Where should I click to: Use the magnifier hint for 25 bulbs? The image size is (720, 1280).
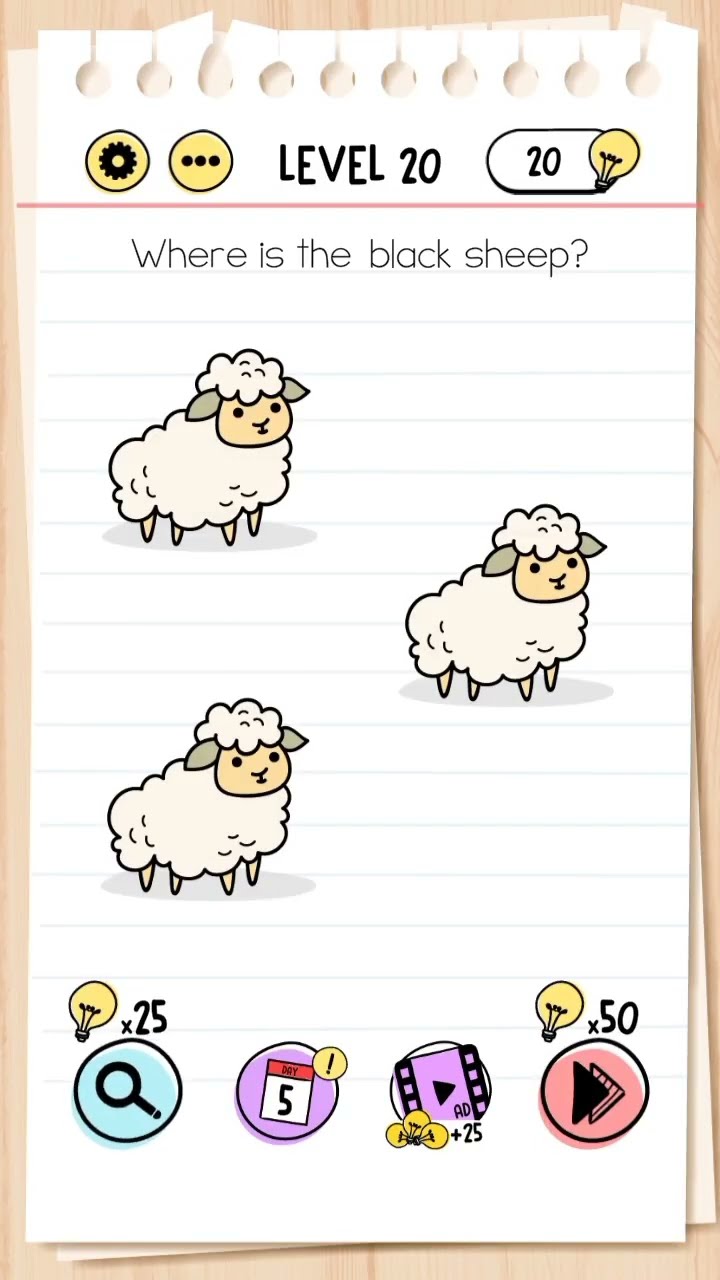(x=128, y=1092)
